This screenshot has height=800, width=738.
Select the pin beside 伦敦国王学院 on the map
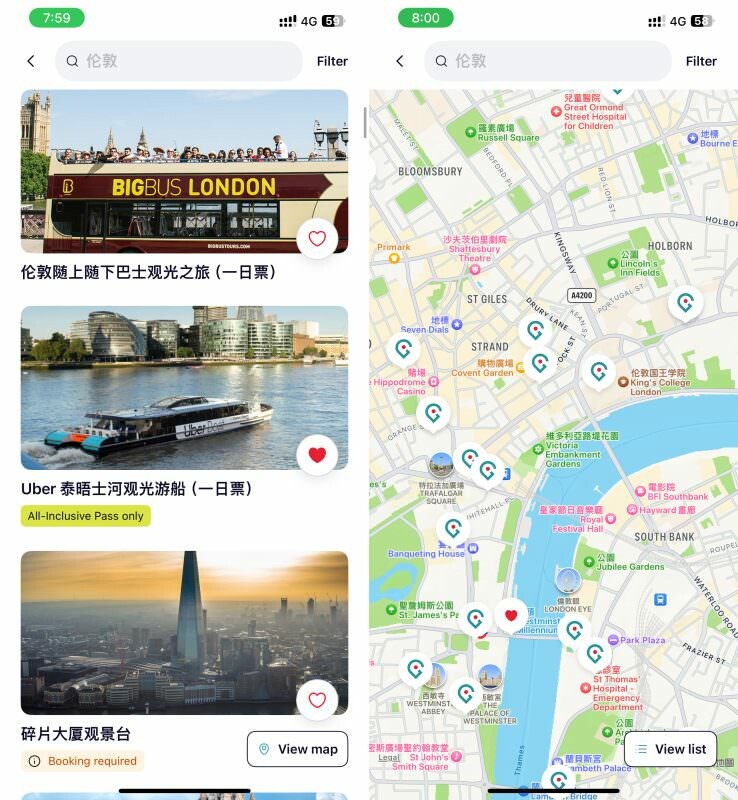600,373
